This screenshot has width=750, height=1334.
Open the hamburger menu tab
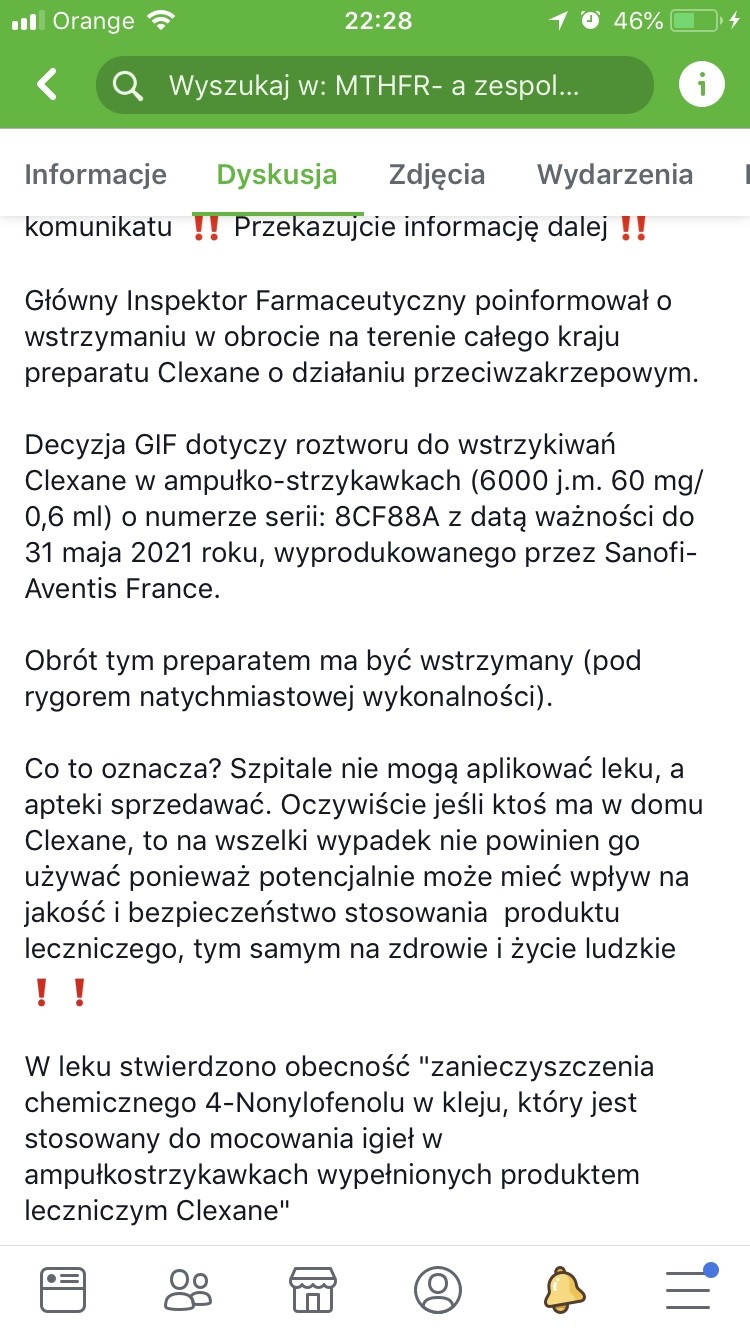688,1288
